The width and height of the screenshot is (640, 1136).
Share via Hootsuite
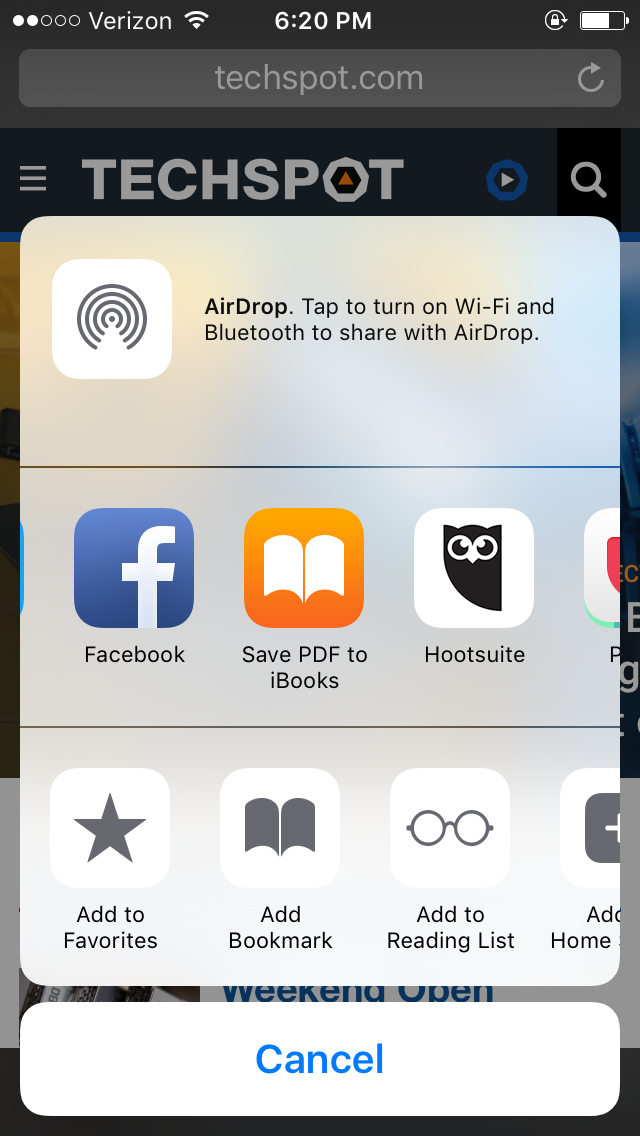pyautogui.click(x=474, y=568)
